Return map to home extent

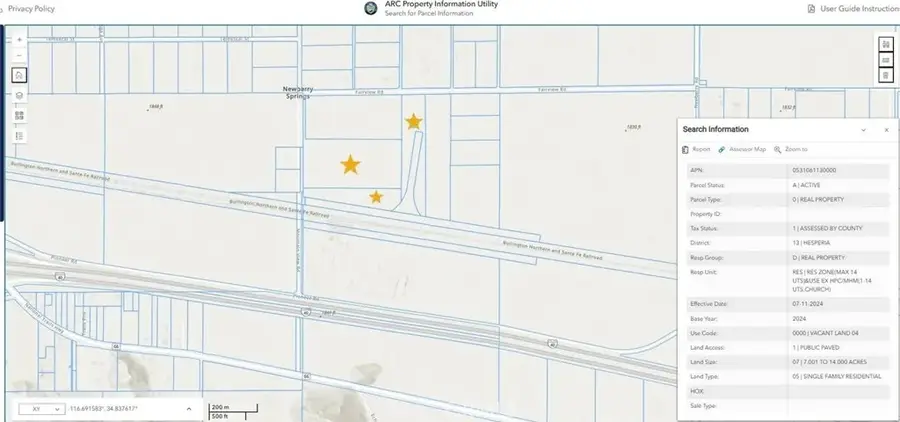(19, 75)
